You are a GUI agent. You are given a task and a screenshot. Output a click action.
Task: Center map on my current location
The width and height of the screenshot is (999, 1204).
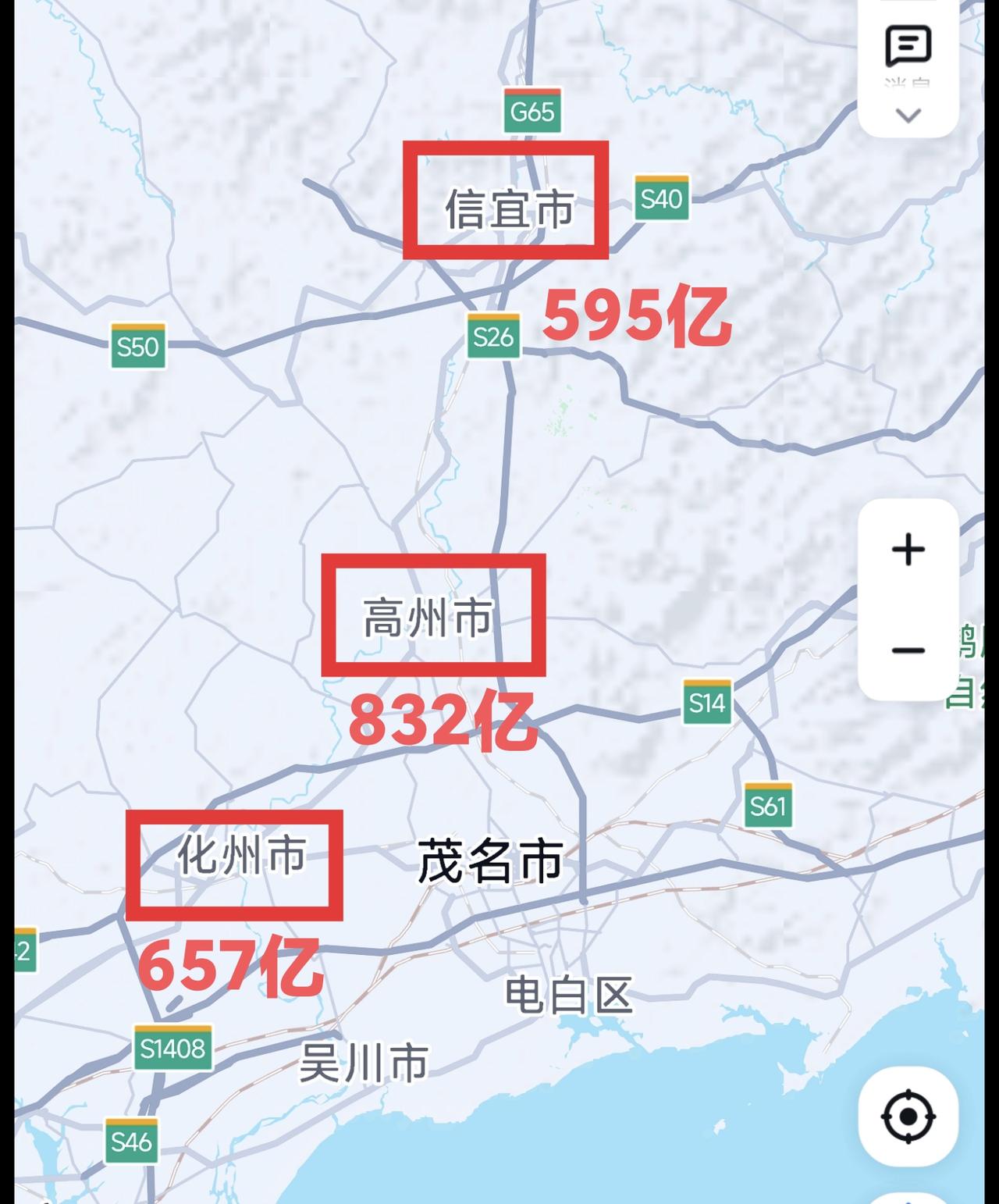click(908, 1117)
